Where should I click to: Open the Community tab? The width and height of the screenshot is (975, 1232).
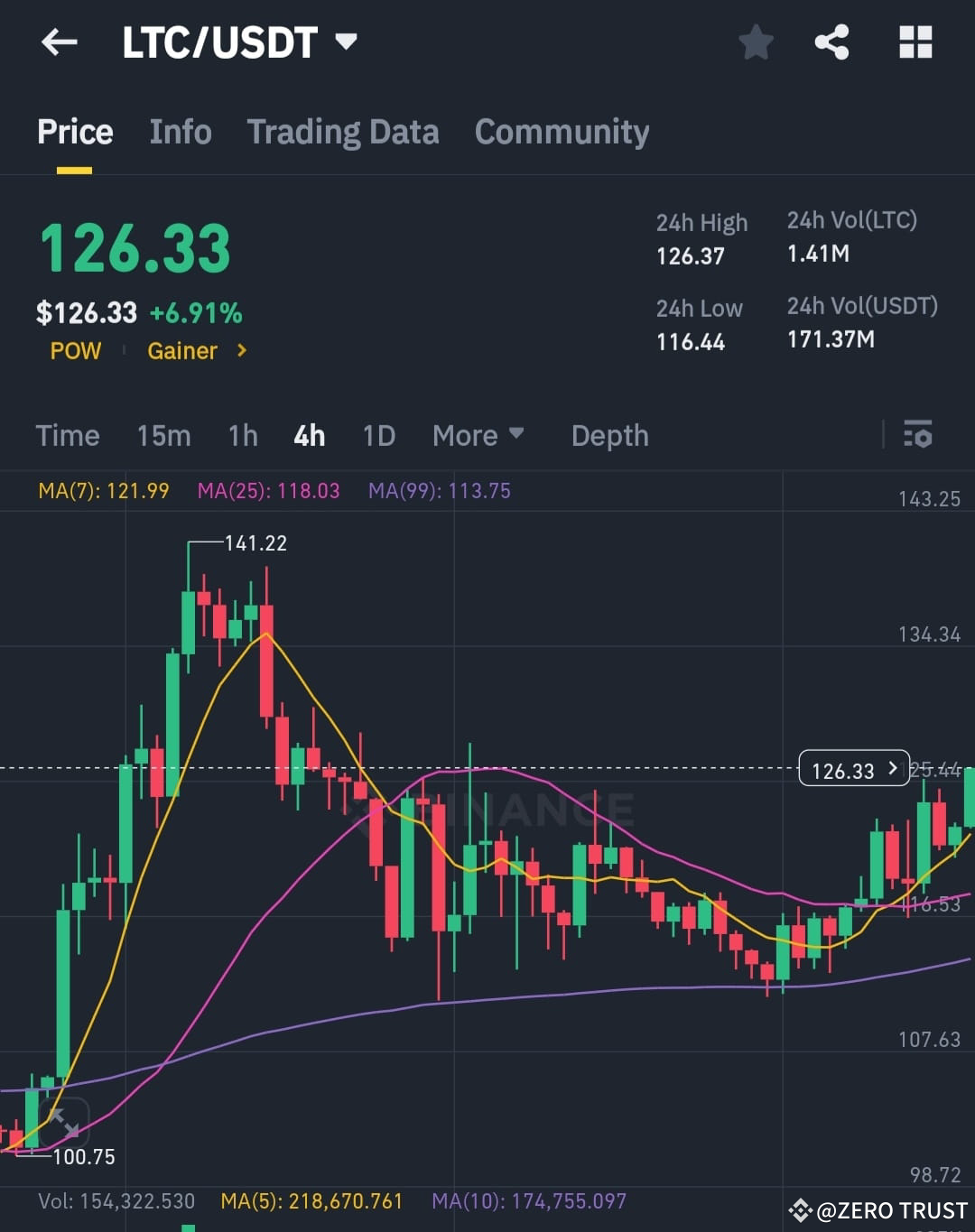pyautogui.click(x=562, y=132)
